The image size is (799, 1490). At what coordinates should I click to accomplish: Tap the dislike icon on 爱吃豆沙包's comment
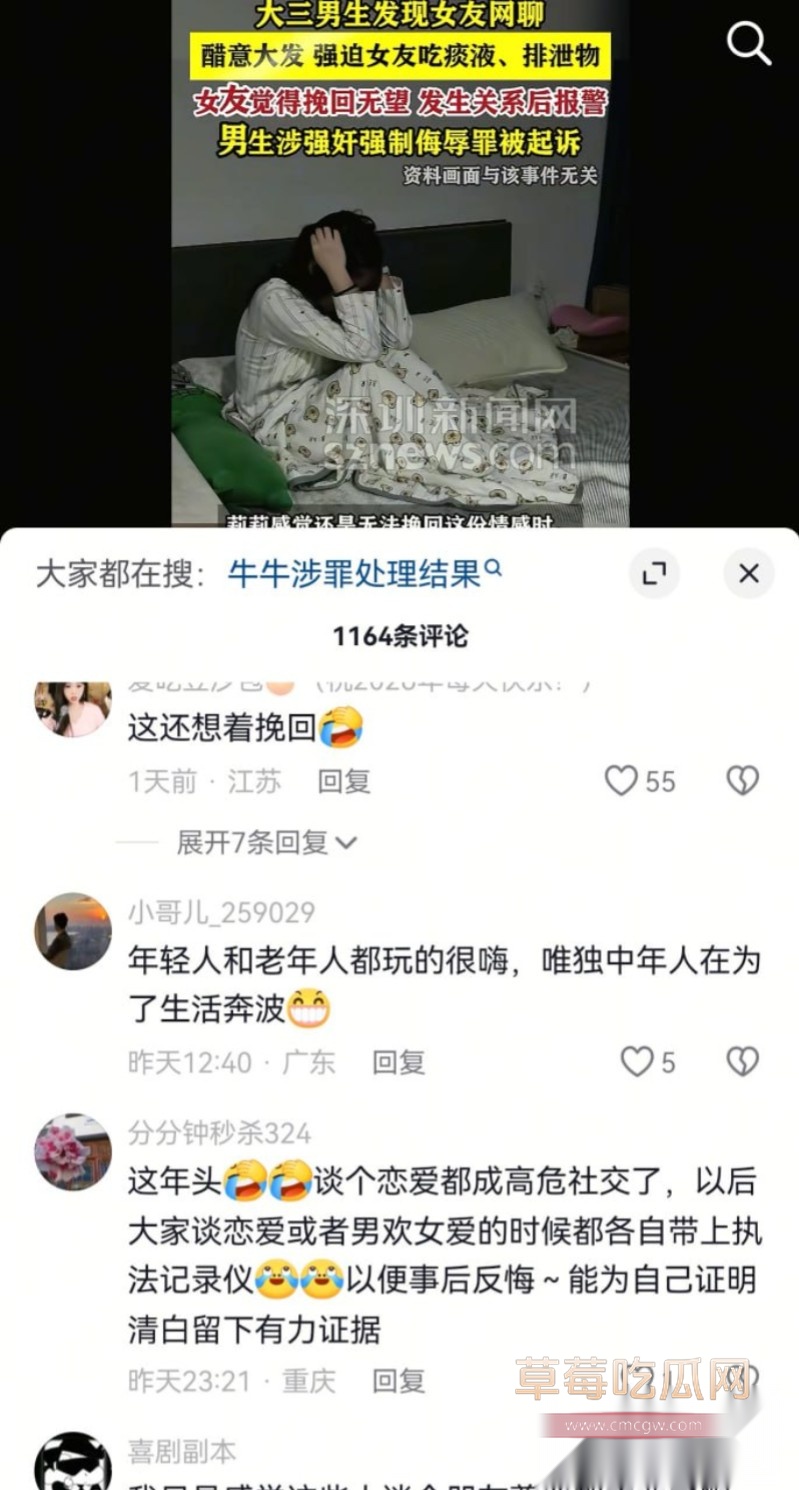pos(741,781)
